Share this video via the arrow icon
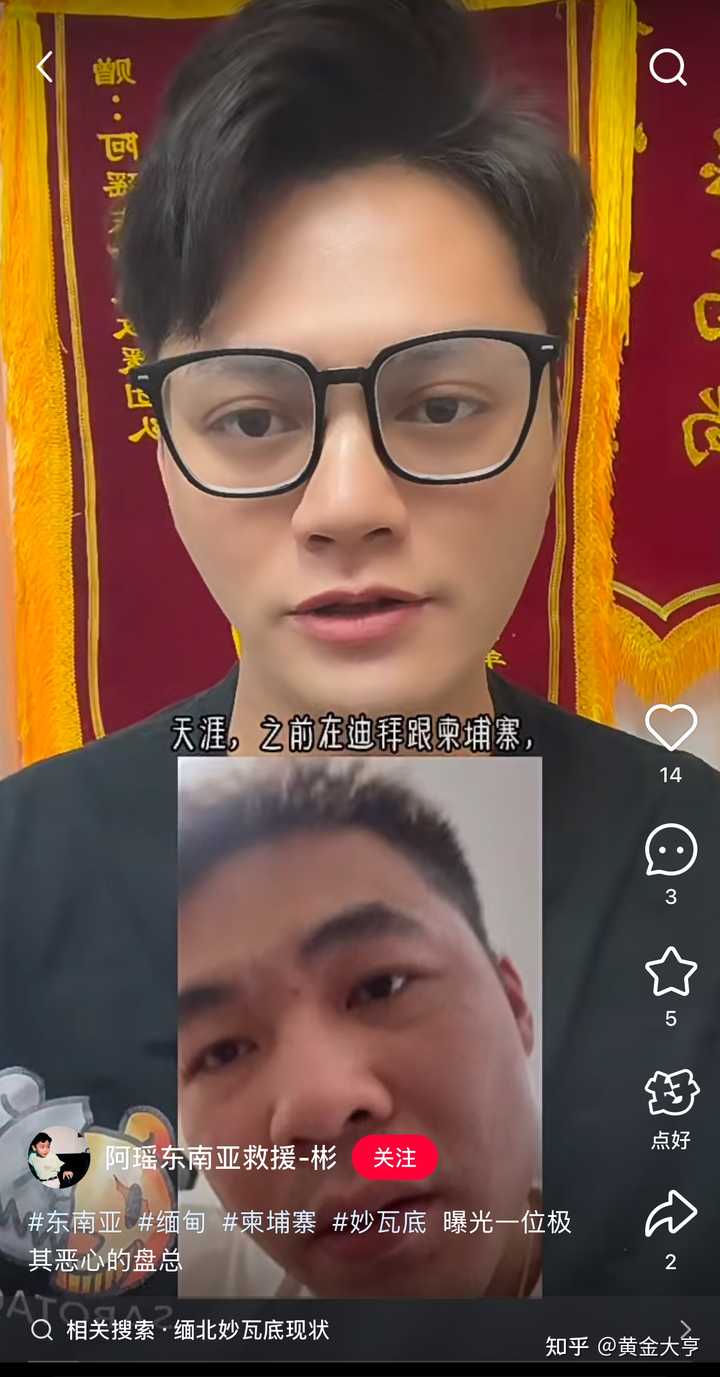 pyautogui.click(x=671, y=1214)
